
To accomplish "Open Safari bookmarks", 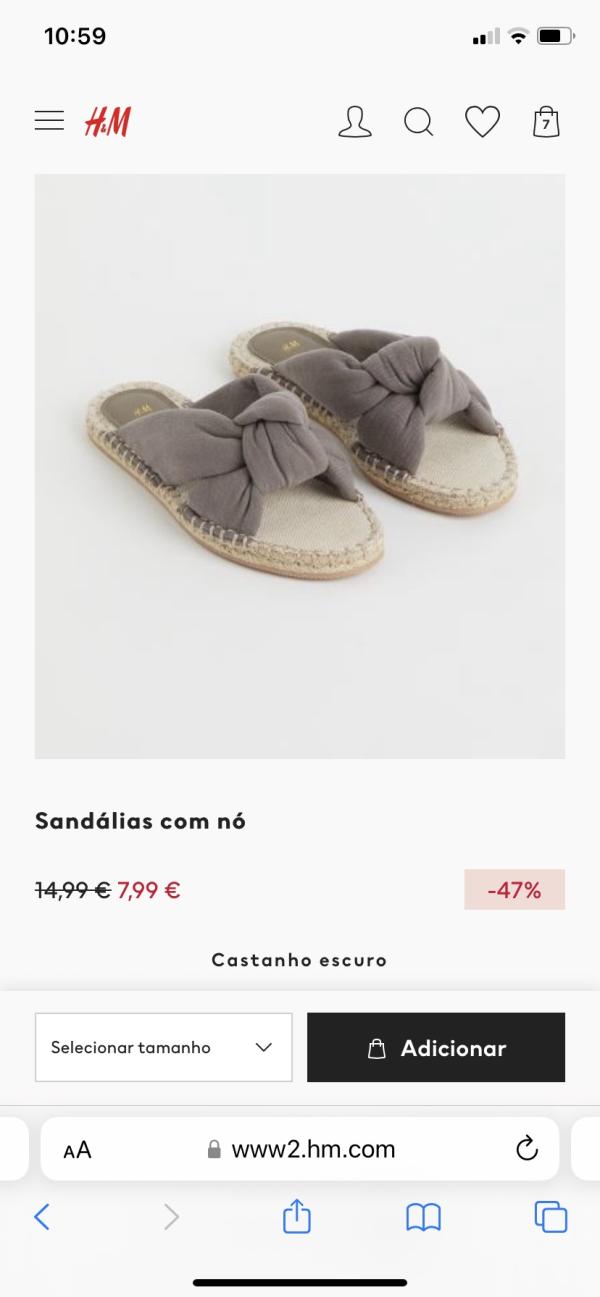I will [423, 1216].
